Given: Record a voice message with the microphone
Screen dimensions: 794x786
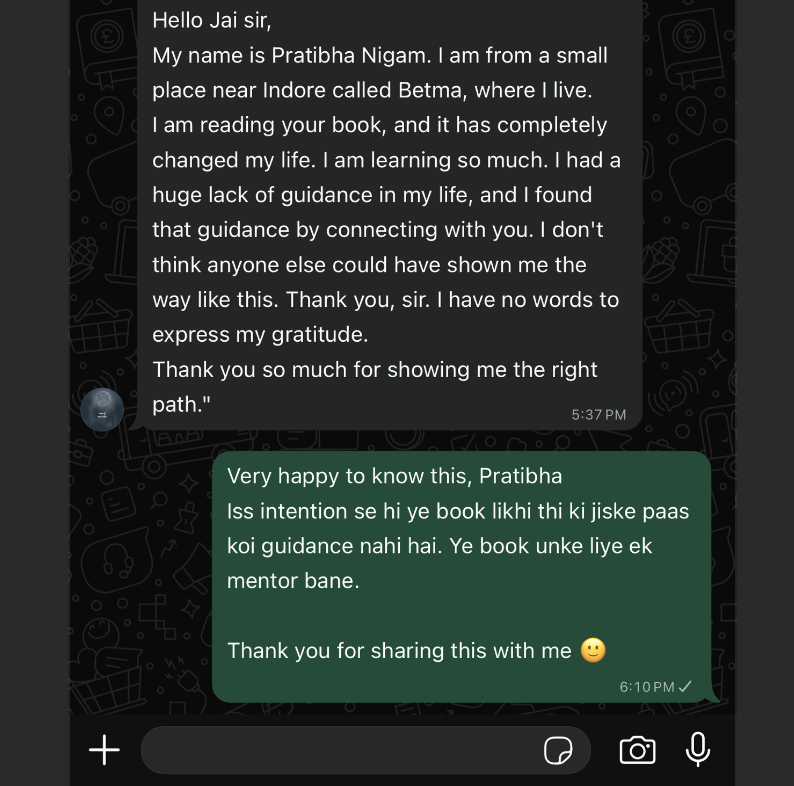Looking at the screenshot, I should click(x=698, y=749).
